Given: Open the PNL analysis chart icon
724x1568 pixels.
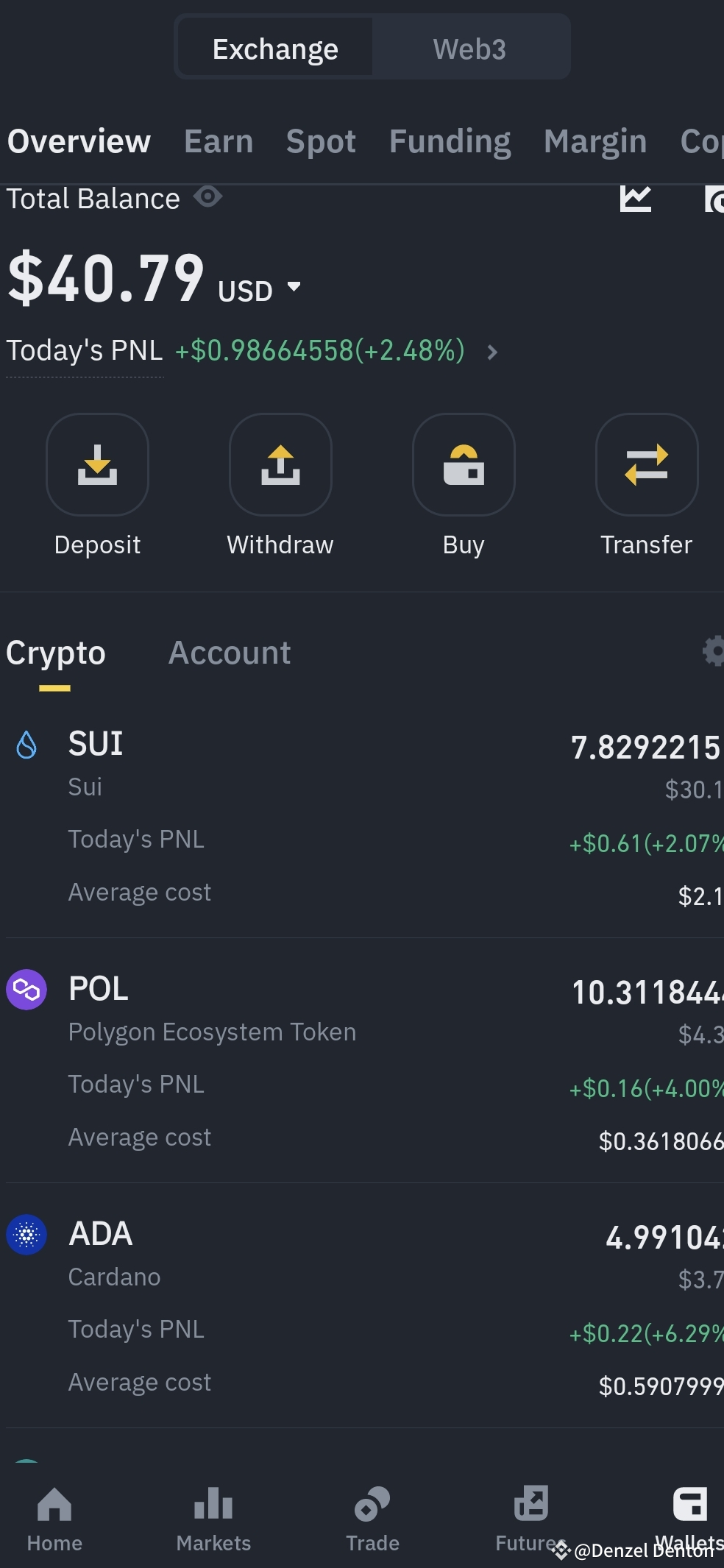Looking at the screenshot, I should [x=636, y=197].
